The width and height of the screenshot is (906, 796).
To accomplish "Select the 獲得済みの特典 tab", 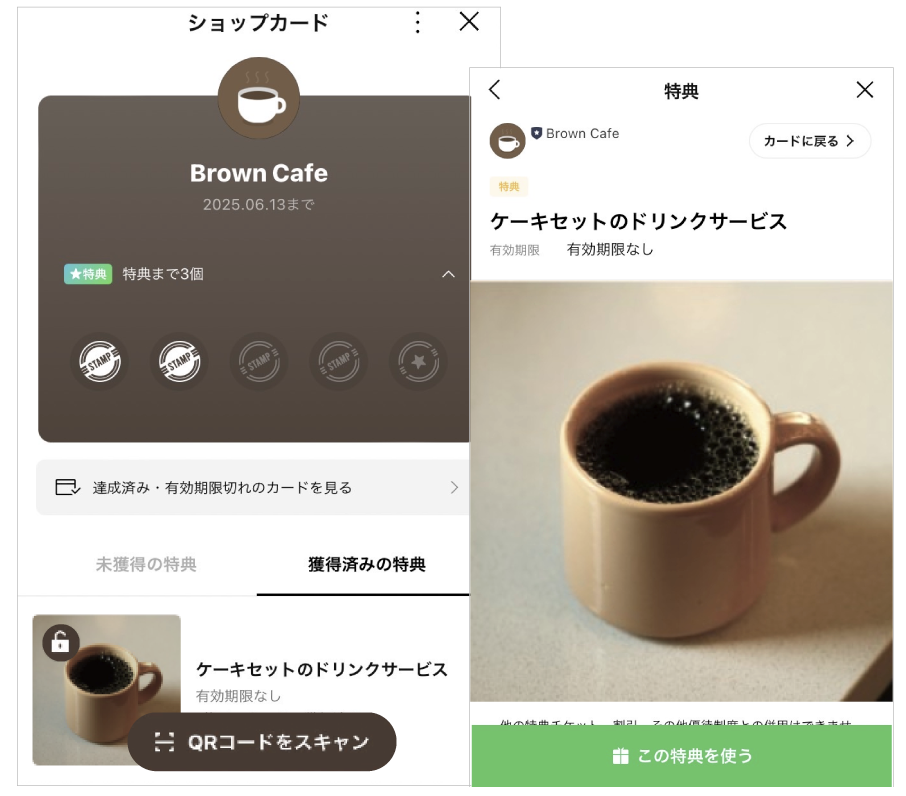I will click(366, 565).
